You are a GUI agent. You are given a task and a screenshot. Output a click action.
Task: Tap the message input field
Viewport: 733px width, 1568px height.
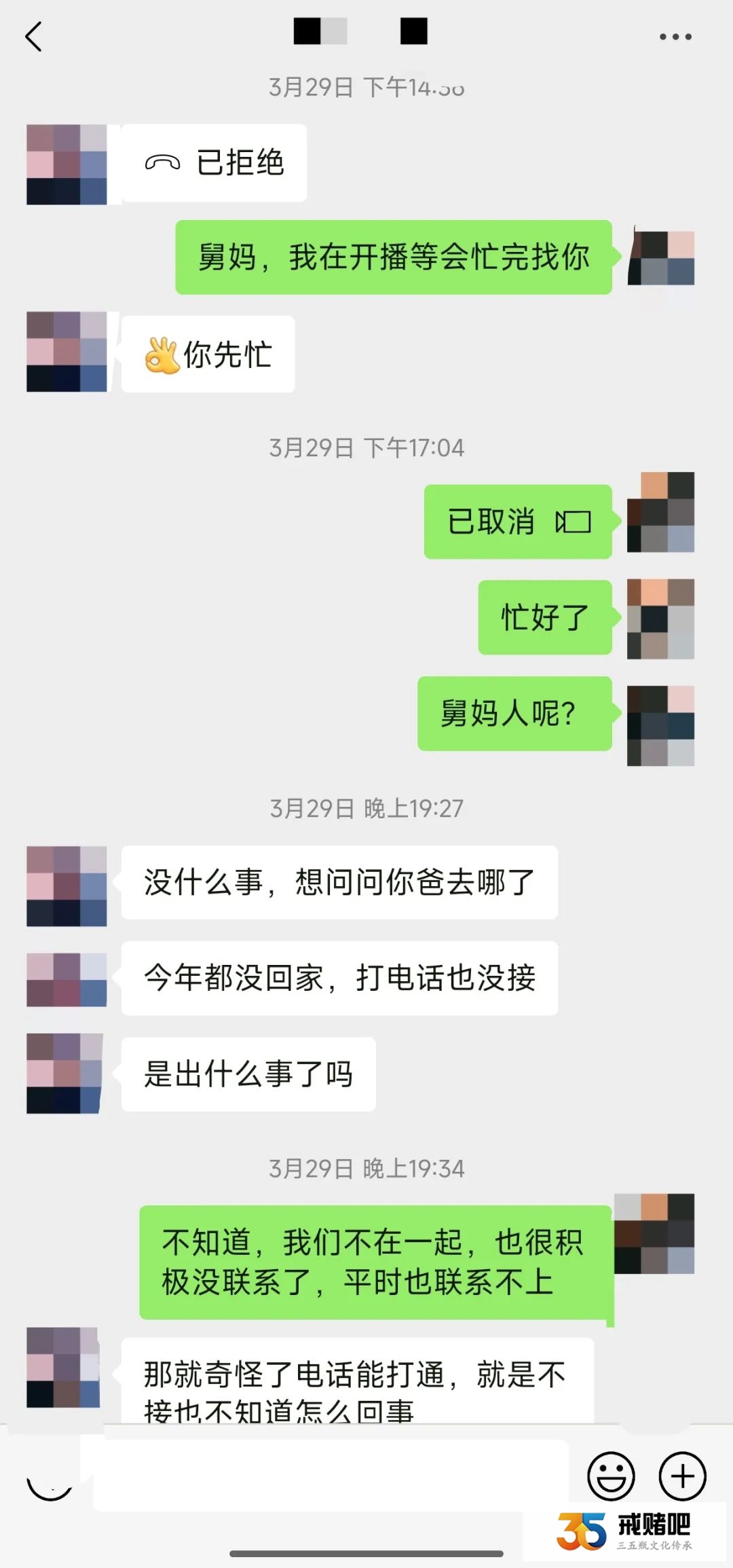[x=331, y=1476]
